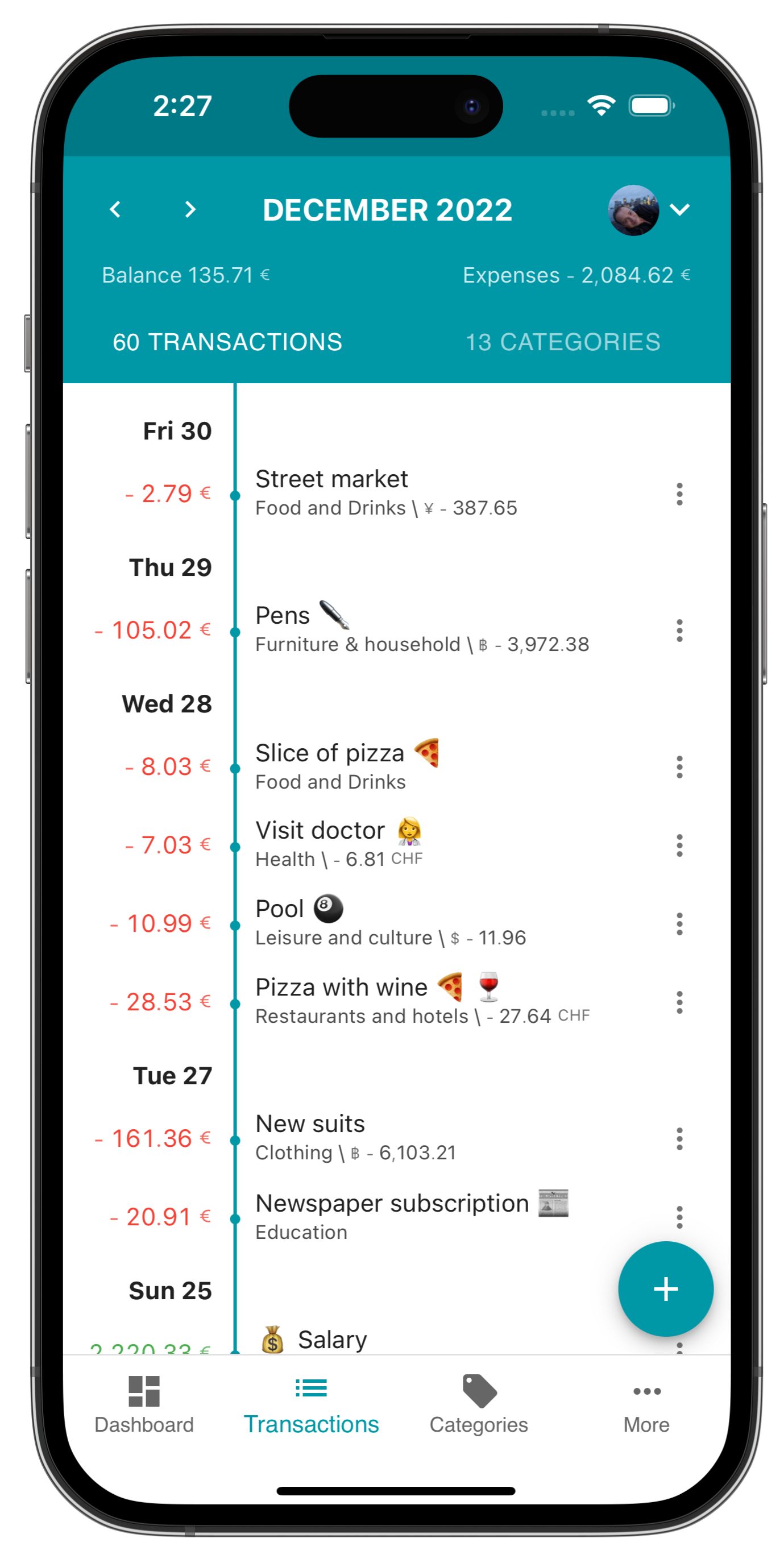Image resolution: width=784 pixels, height=1567 pixels.
Task: Open options for Visit doctor
Action: click(679, 845)
